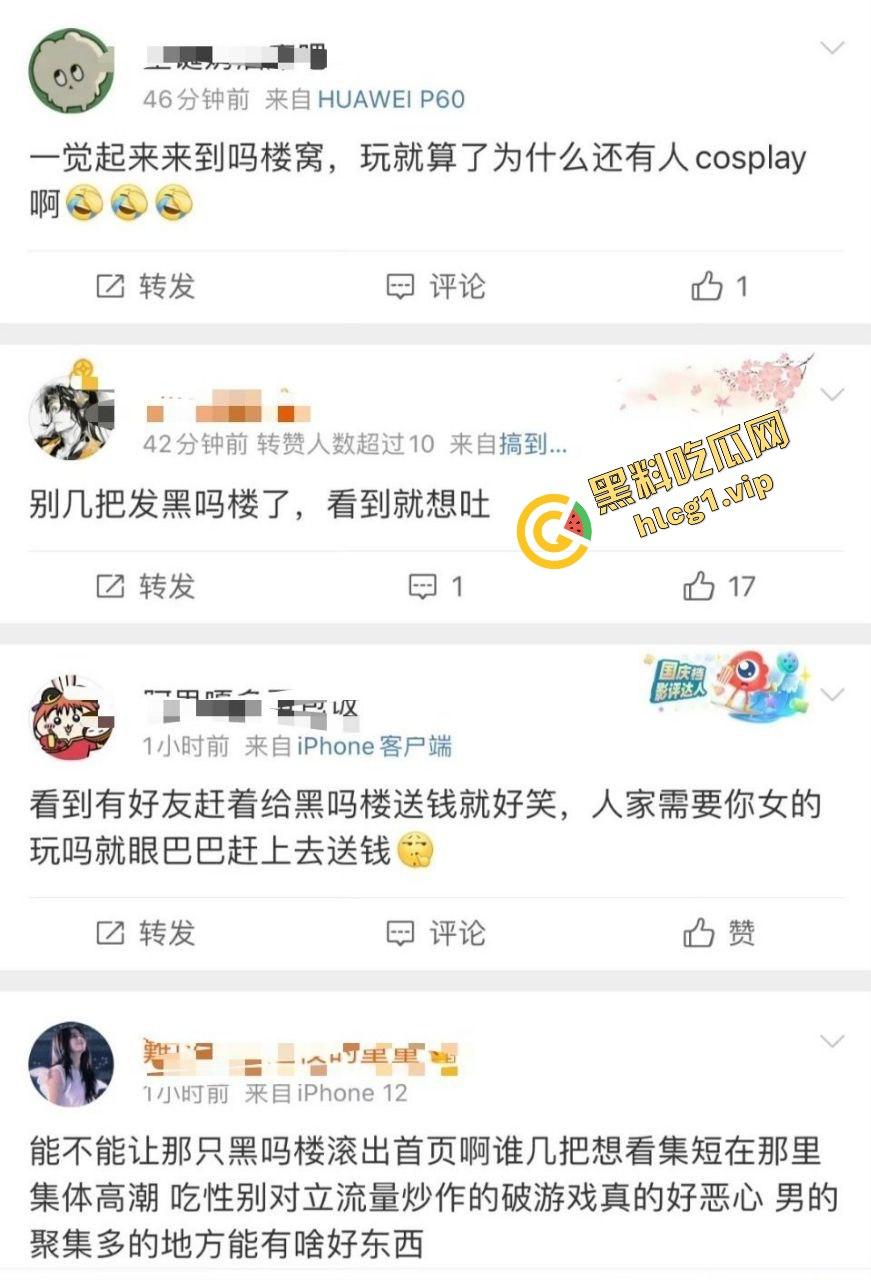
Task: Open the comment bubble icon on the first post
Action: coord(399,287)
